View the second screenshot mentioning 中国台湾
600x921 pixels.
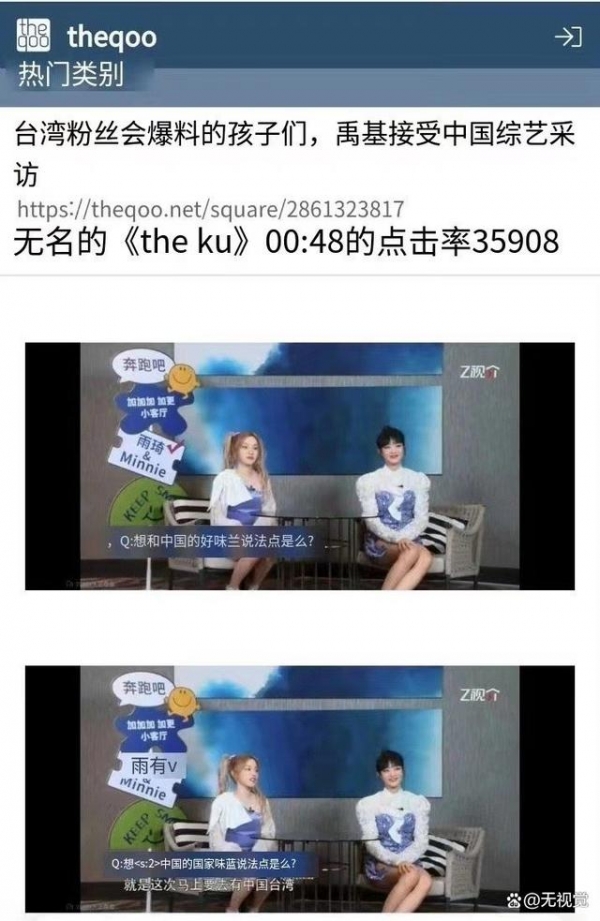(x=300, y=788)
